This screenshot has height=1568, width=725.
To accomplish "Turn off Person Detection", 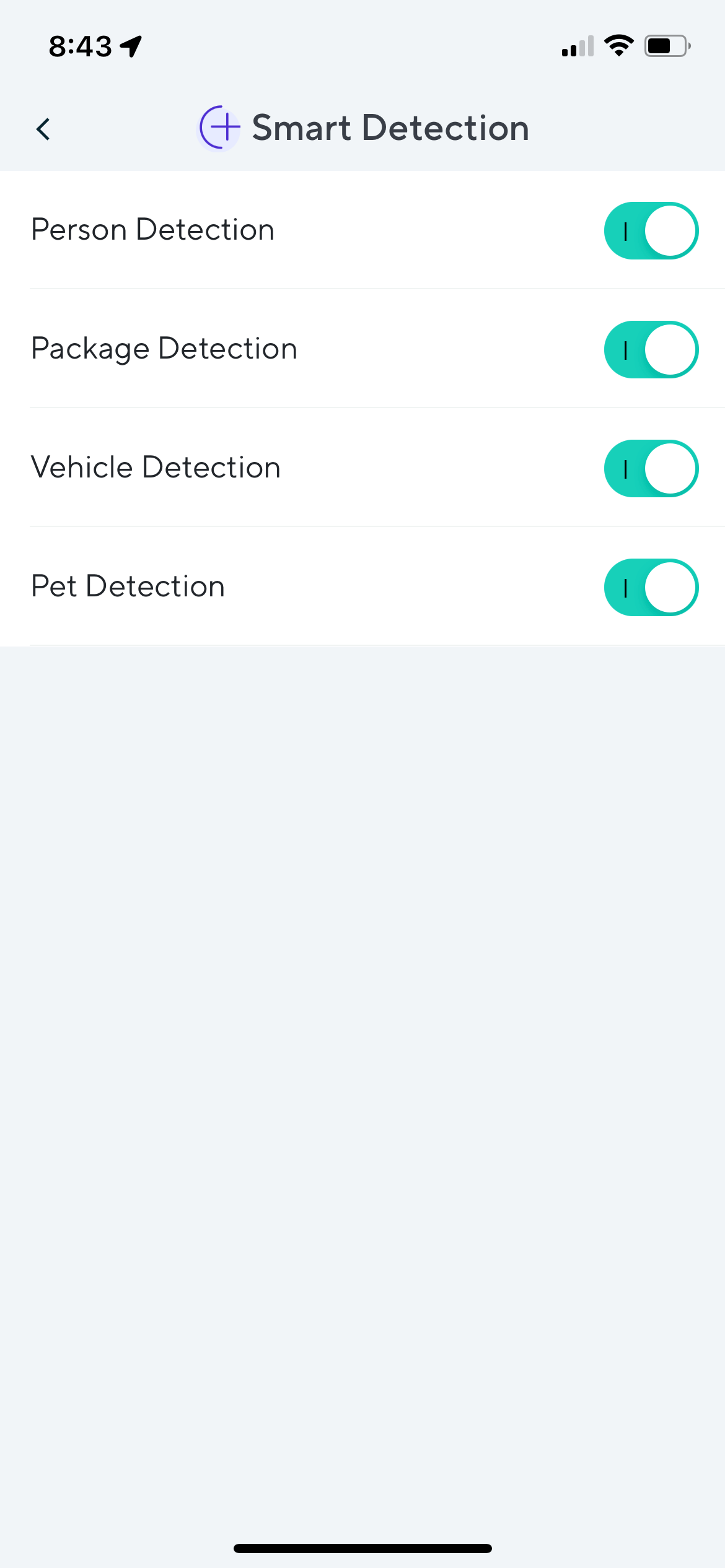I will click(x=651, y=231).
